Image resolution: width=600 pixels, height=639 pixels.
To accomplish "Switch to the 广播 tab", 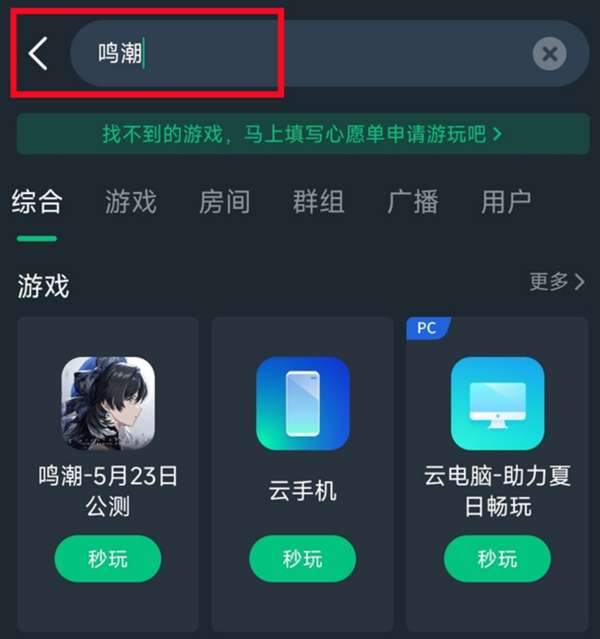I will [x=412, y=202].
